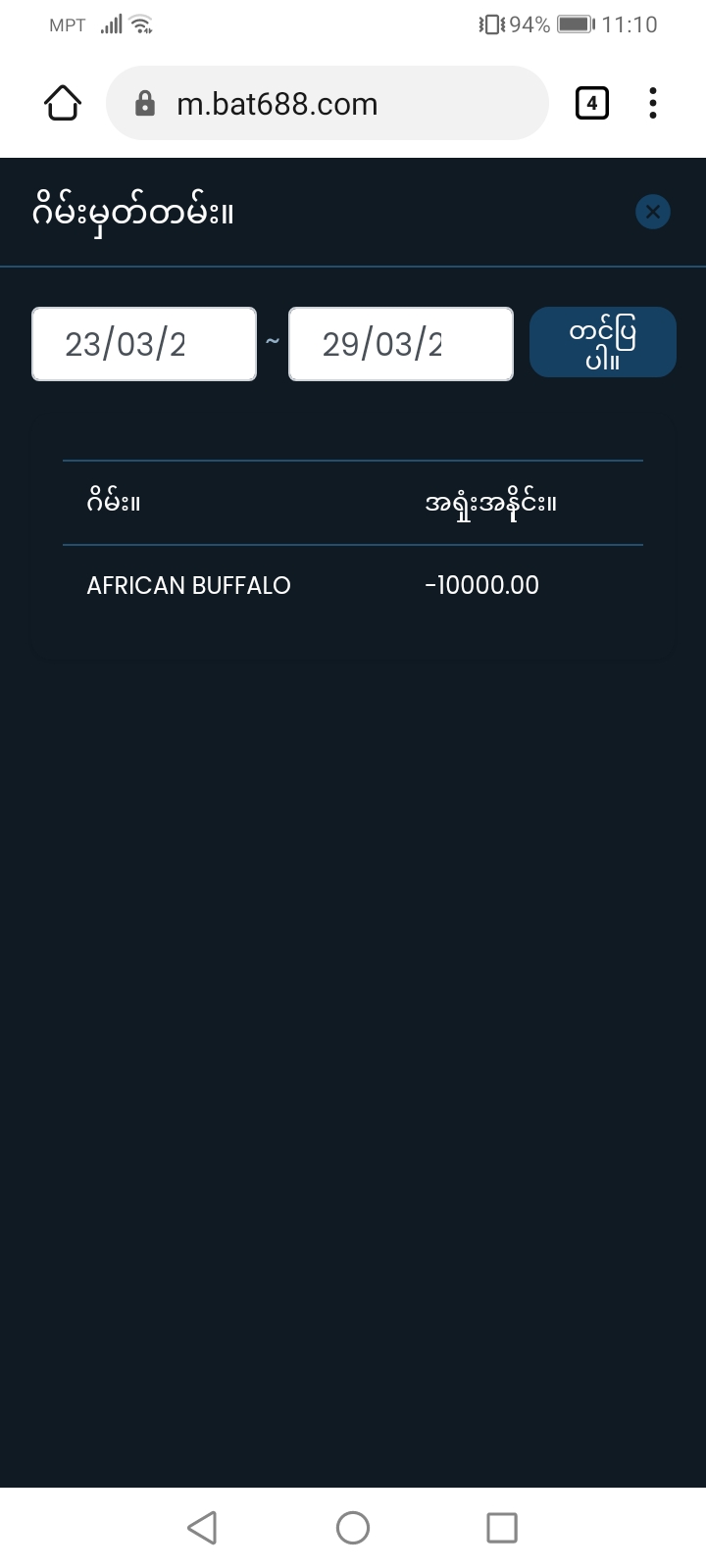Viewport: 706px width, 1568px height.
Task: Close the game history panel
Action: pyautogui.click(x=652, y=212)
